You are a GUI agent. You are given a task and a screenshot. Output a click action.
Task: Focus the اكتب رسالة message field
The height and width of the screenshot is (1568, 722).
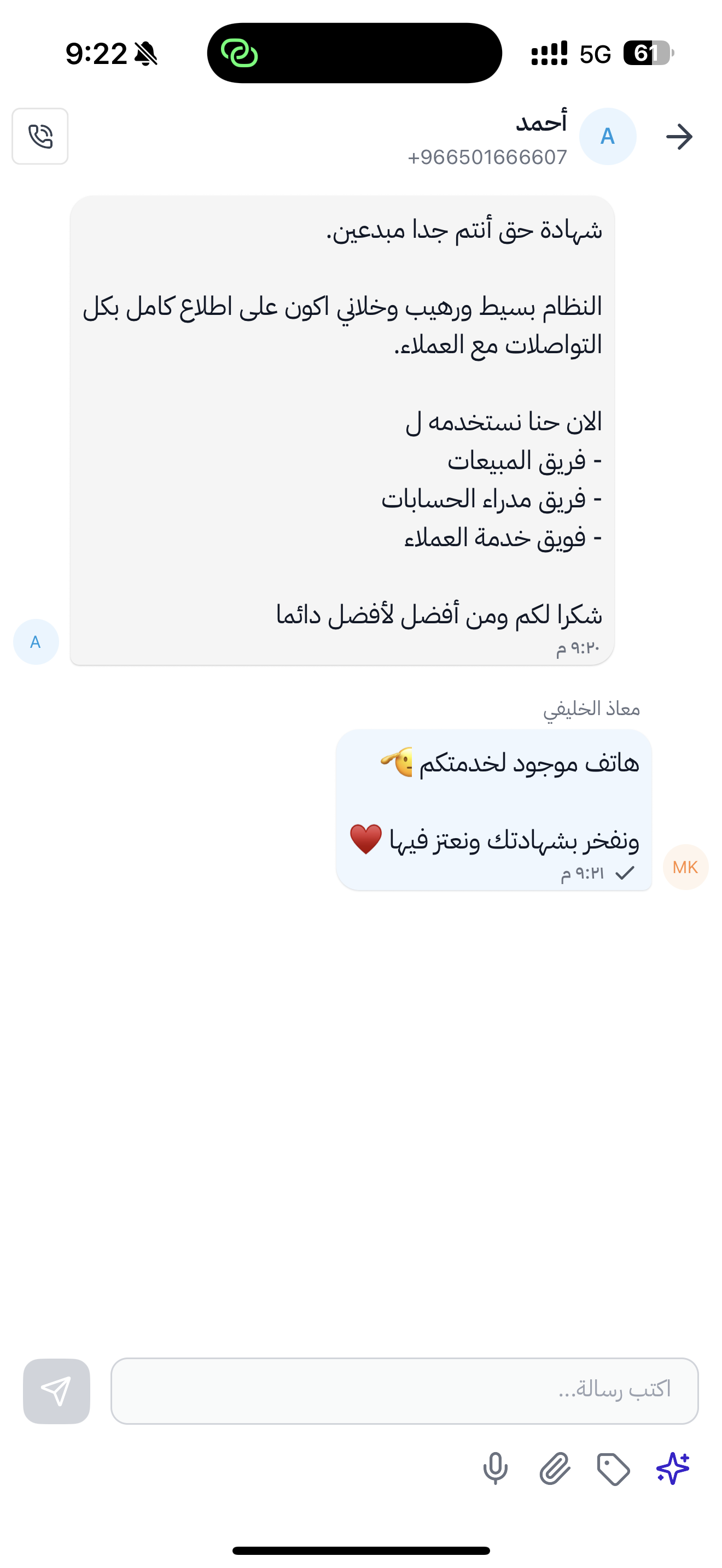[x=404, y=1391]
